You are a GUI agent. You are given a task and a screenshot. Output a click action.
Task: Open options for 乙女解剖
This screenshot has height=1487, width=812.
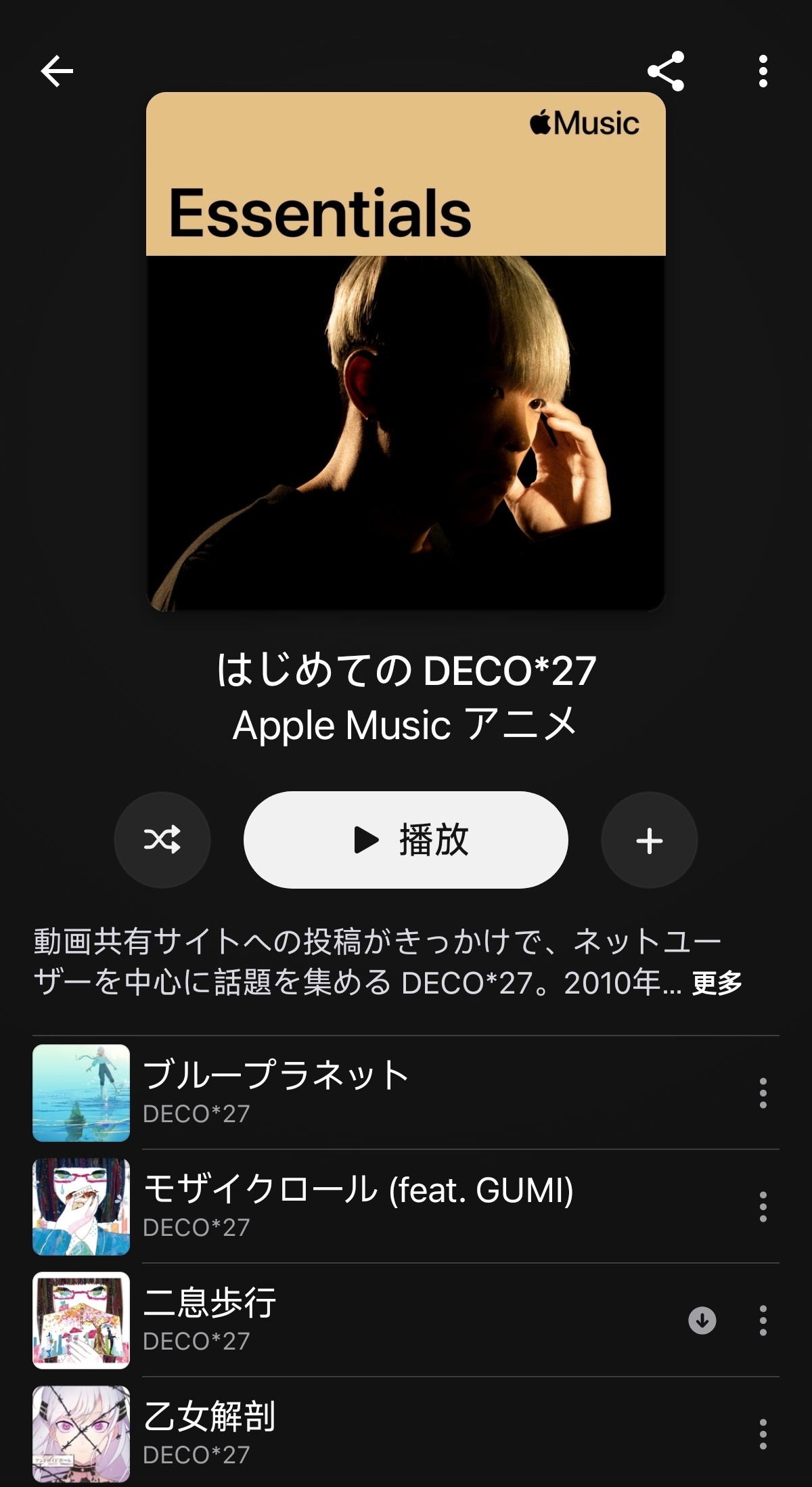click(763, 1434)
